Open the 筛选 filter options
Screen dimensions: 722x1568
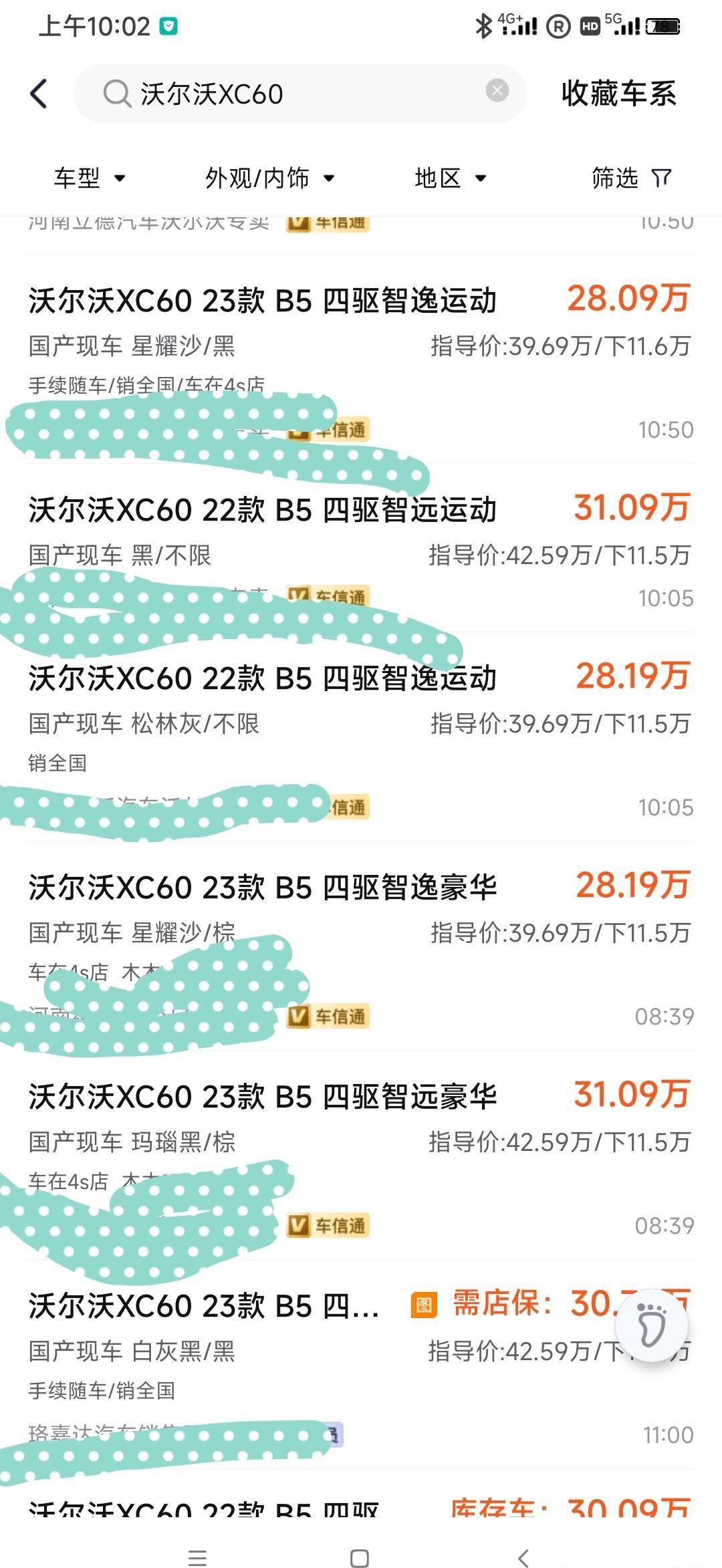coord(631,178)
